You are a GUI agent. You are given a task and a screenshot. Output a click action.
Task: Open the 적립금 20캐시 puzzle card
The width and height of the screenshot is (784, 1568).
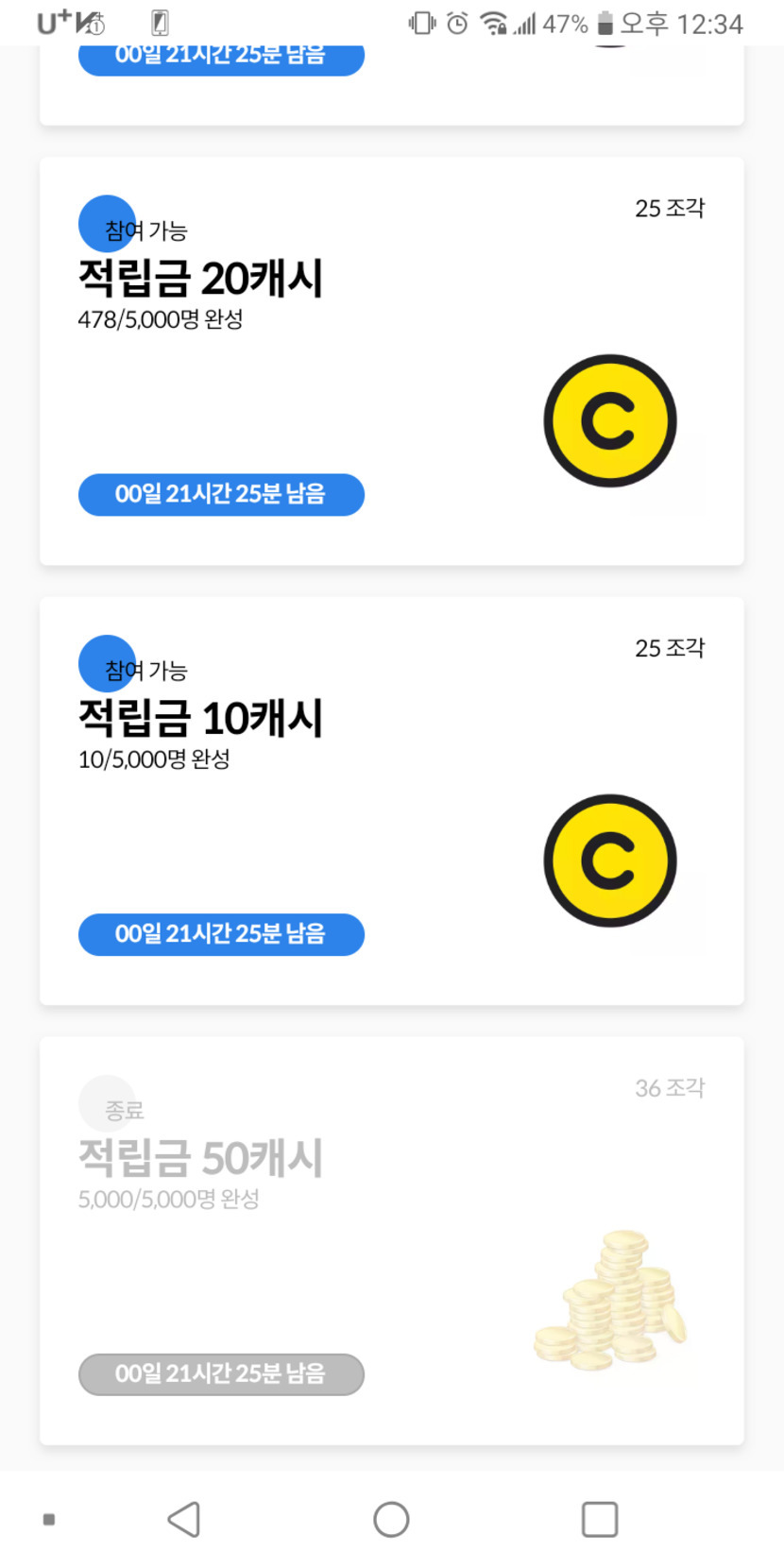[391, 361]
